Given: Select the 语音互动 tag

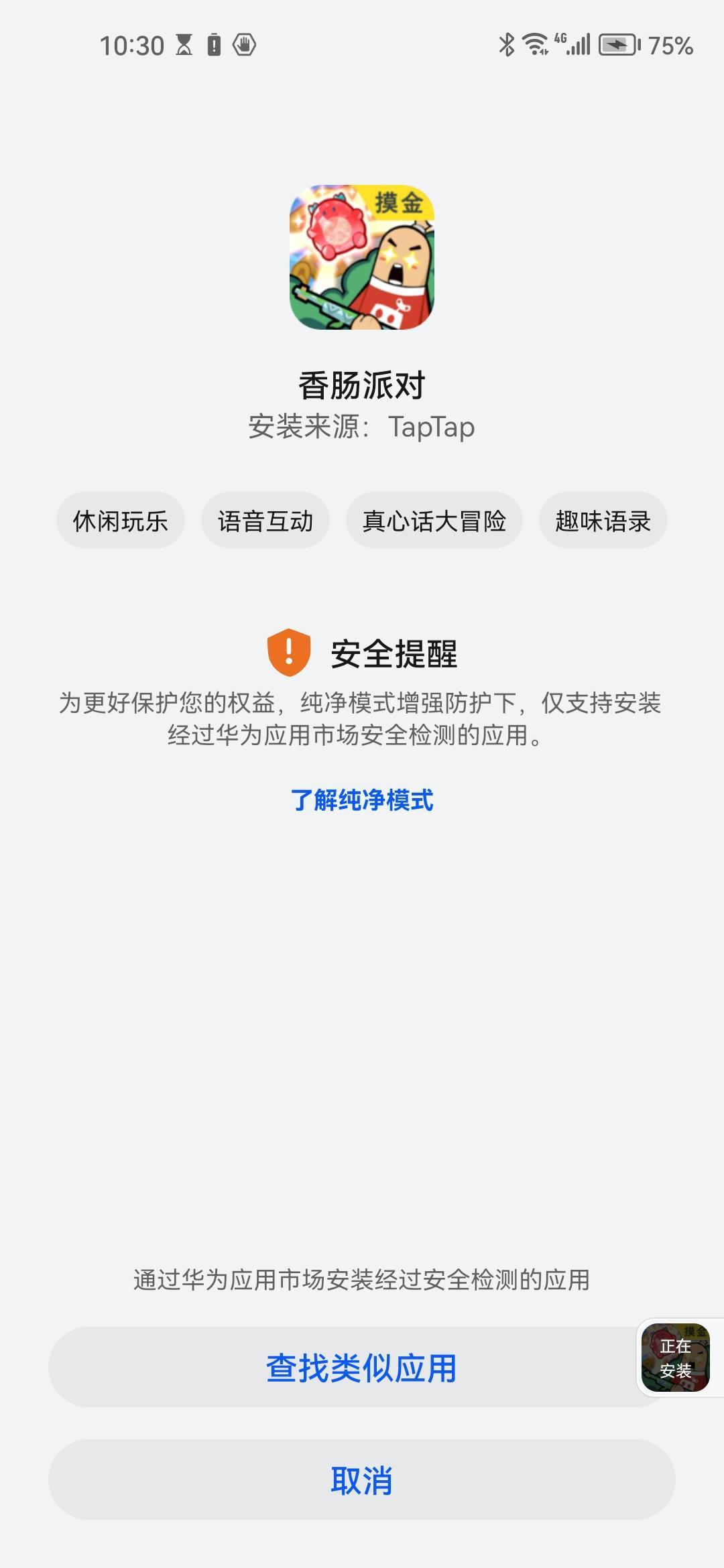Looking at the screenshot, I should click(265, 520).
